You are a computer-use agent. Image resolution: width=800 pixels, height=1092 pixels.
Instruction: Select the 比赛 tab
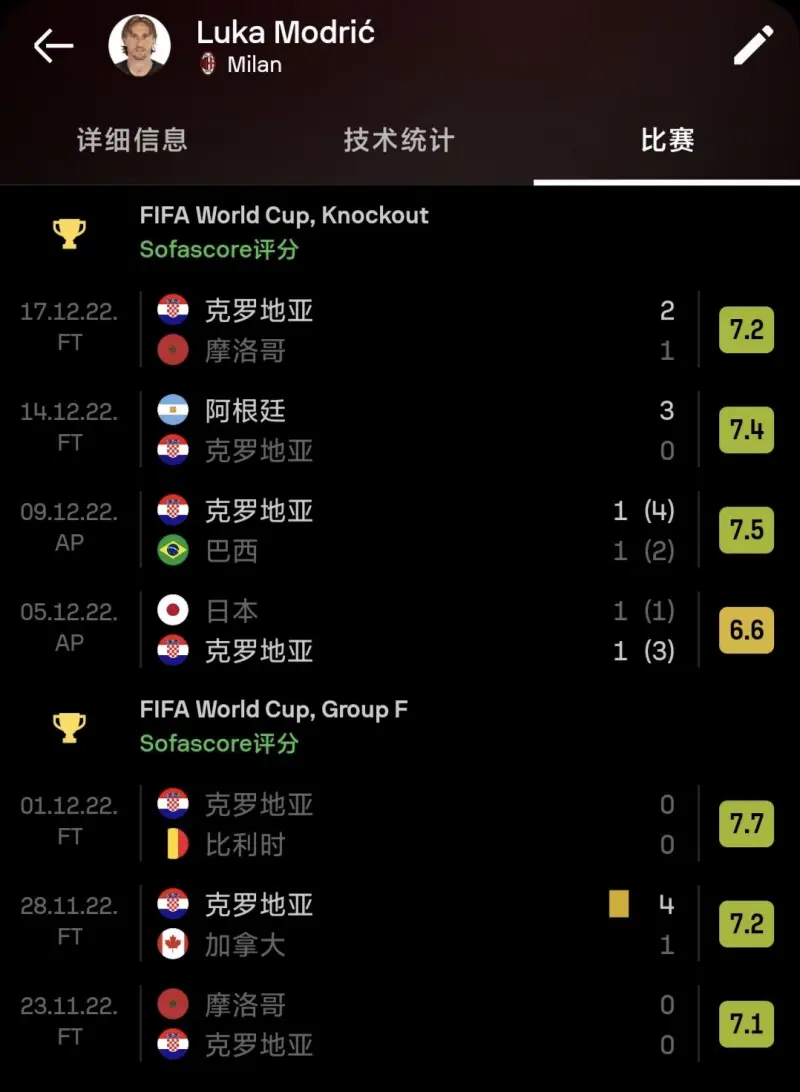(x=667, y=140)
